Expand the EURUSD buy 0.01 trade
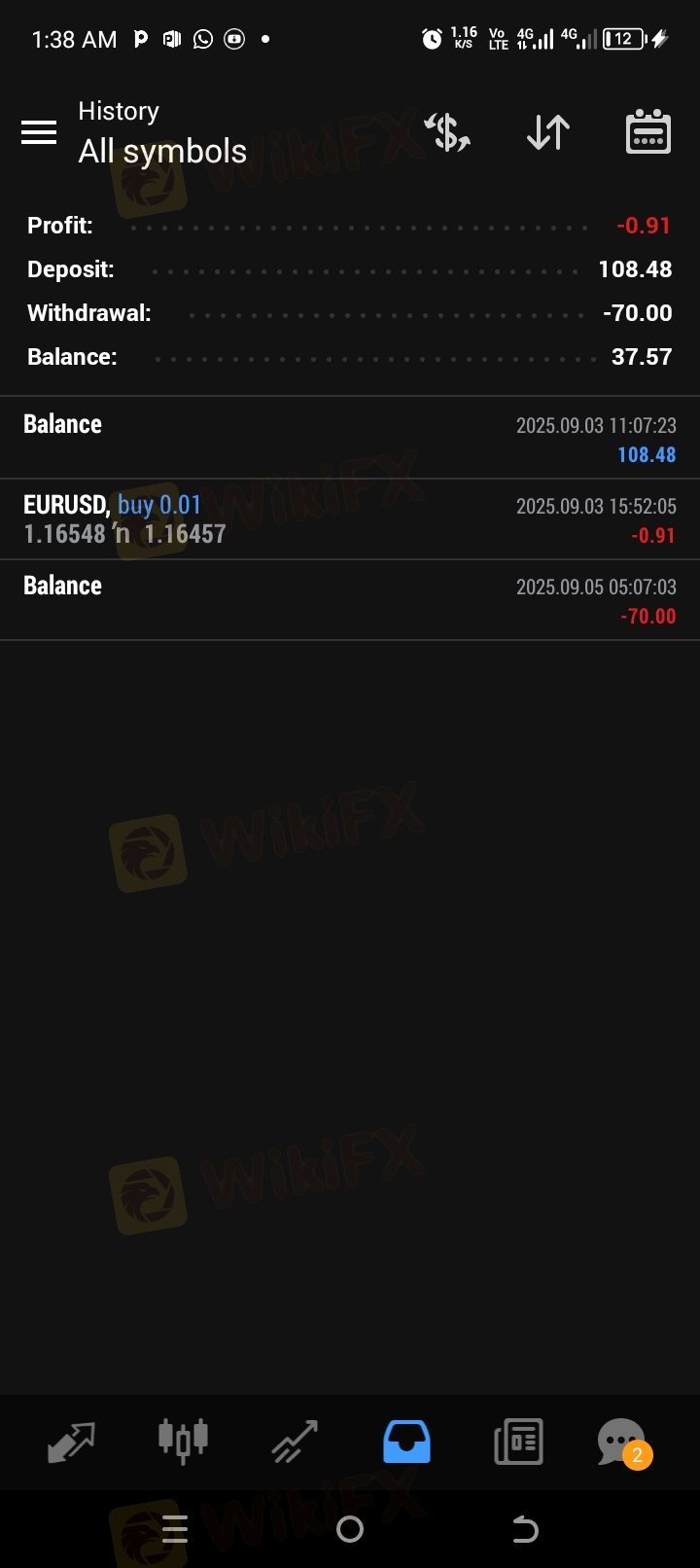700x1568 pixels. (350, 518)
